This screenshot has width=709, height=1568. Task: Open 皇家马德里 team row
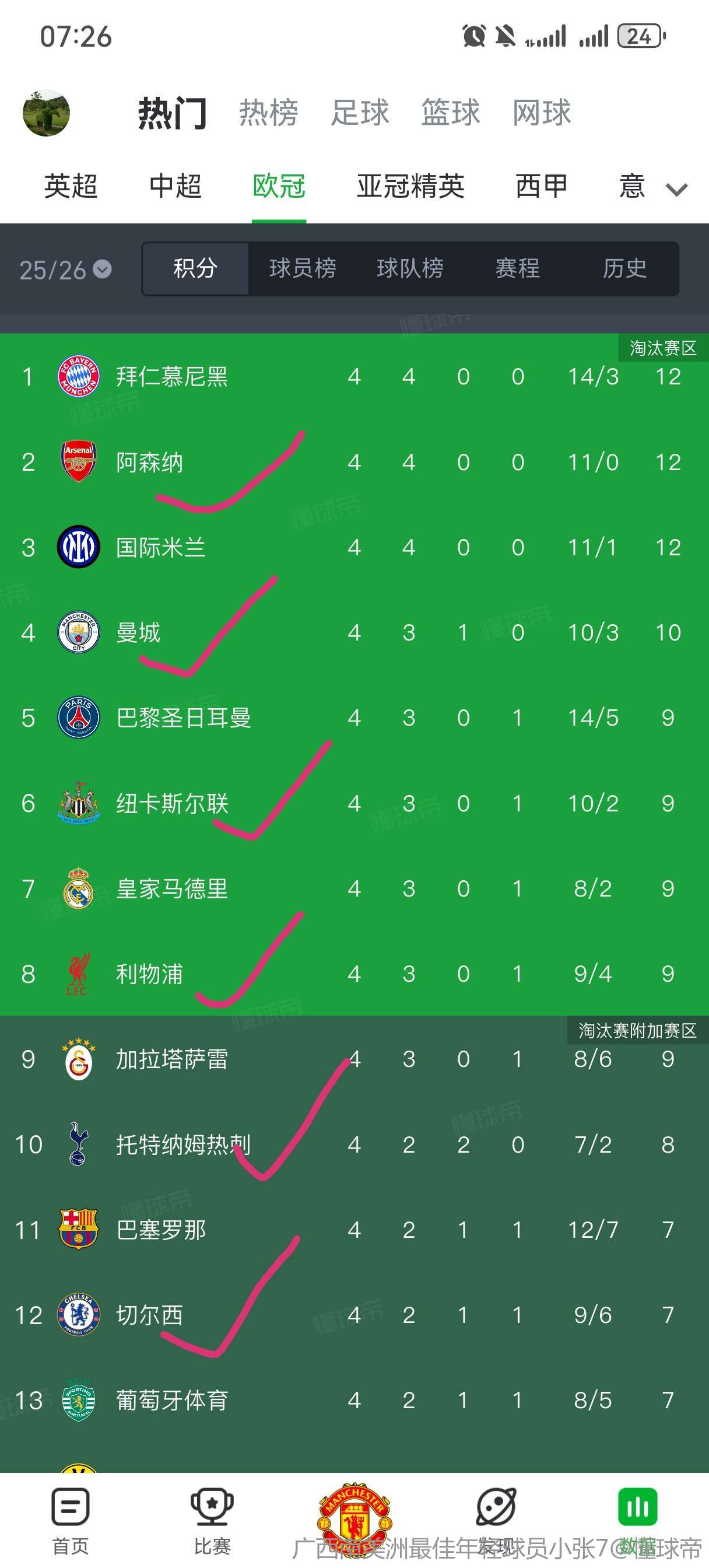[x=171, y=888]
